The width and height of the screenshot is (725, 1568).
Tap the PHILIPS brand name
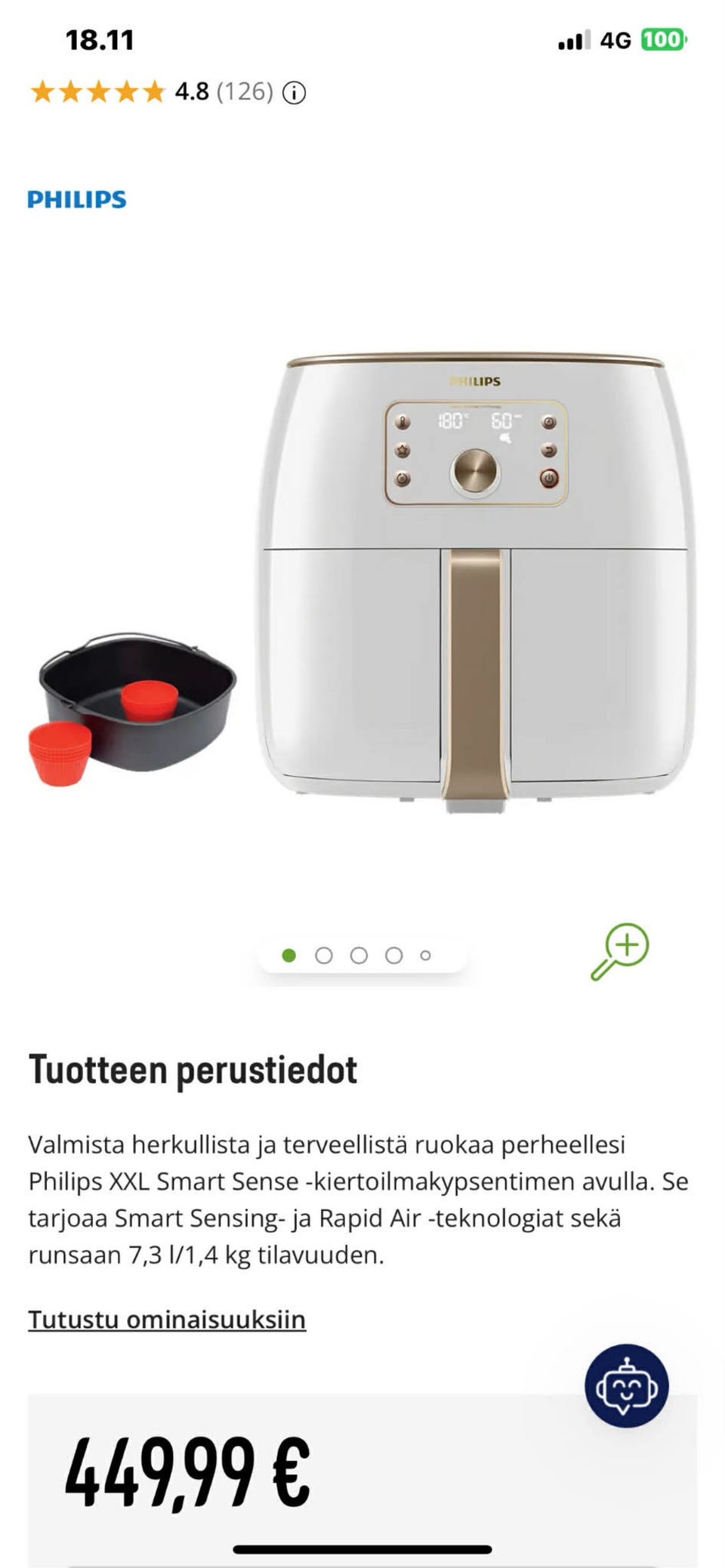point(77,199)
